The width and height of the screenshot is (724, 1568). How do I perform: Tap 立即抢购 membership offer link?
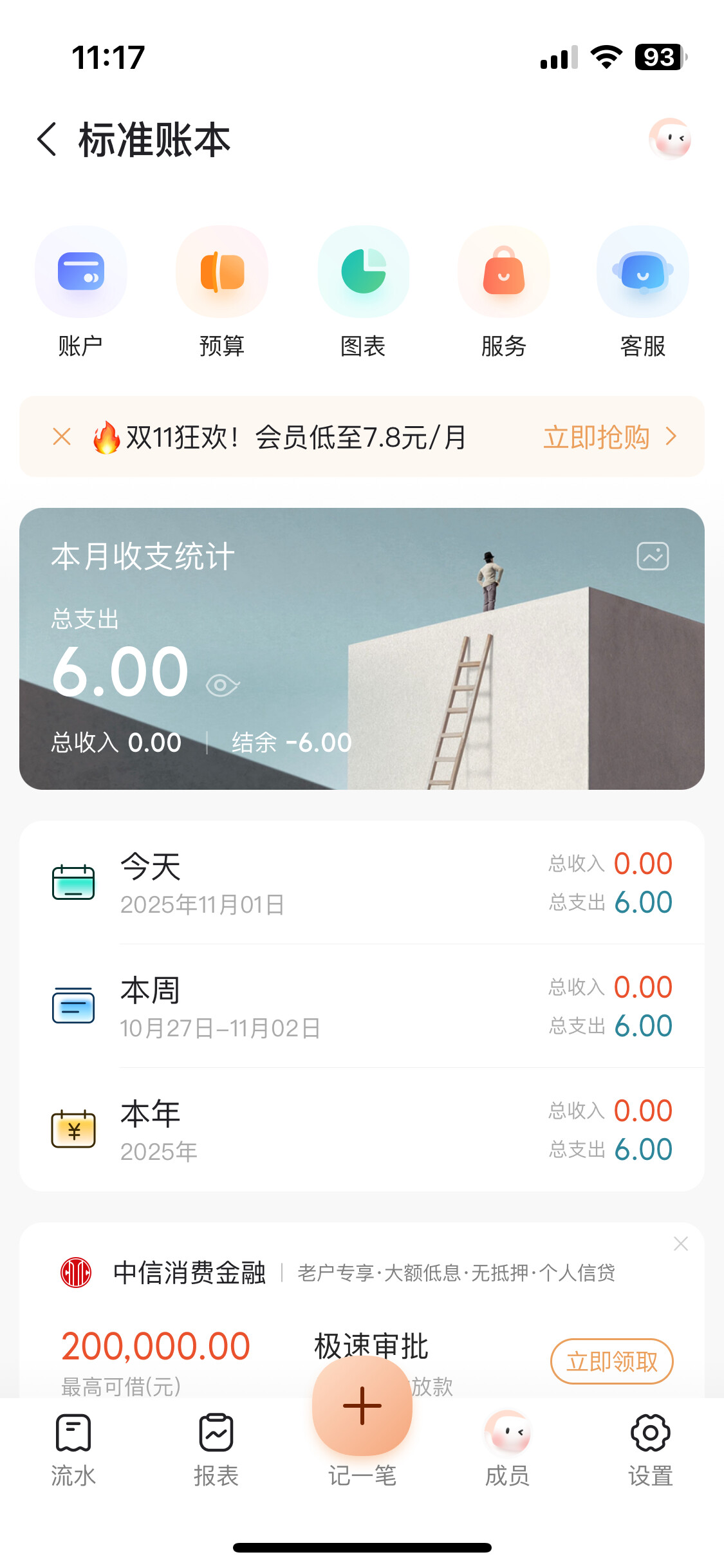[x=609, y=437]
